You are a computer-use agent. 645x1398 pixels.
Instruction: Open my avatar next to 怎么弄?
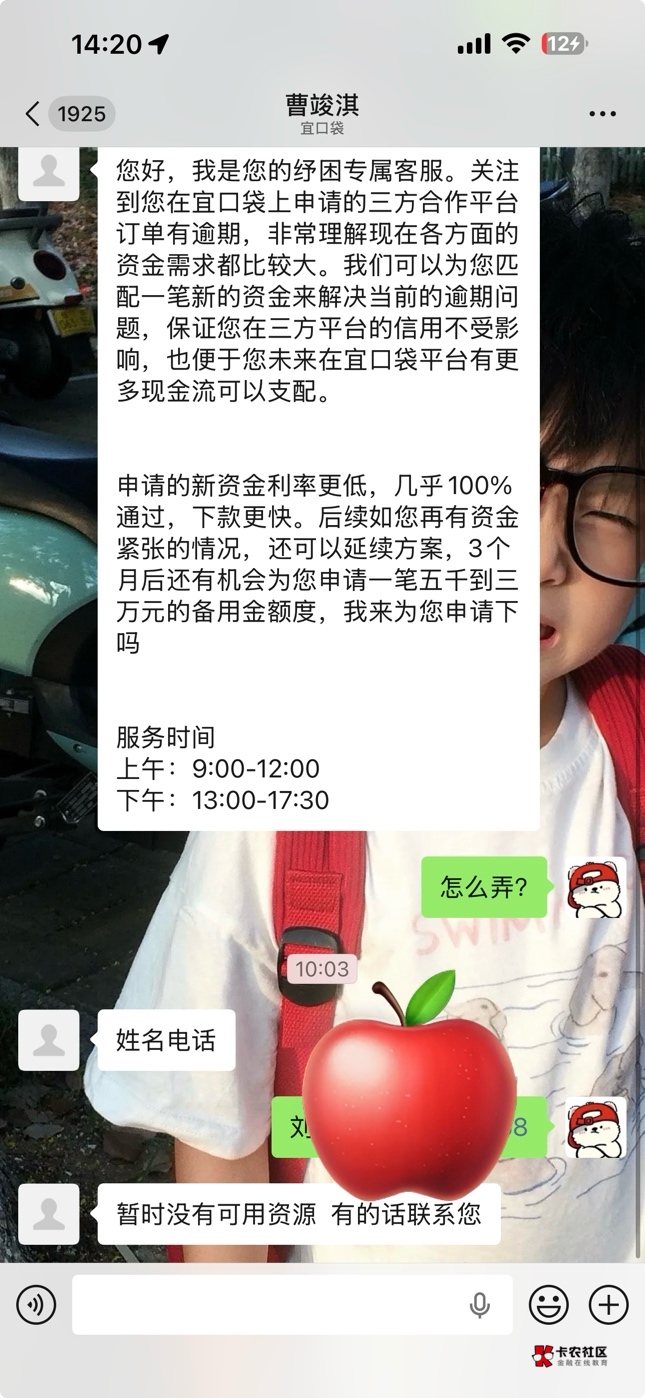(596, 888)
